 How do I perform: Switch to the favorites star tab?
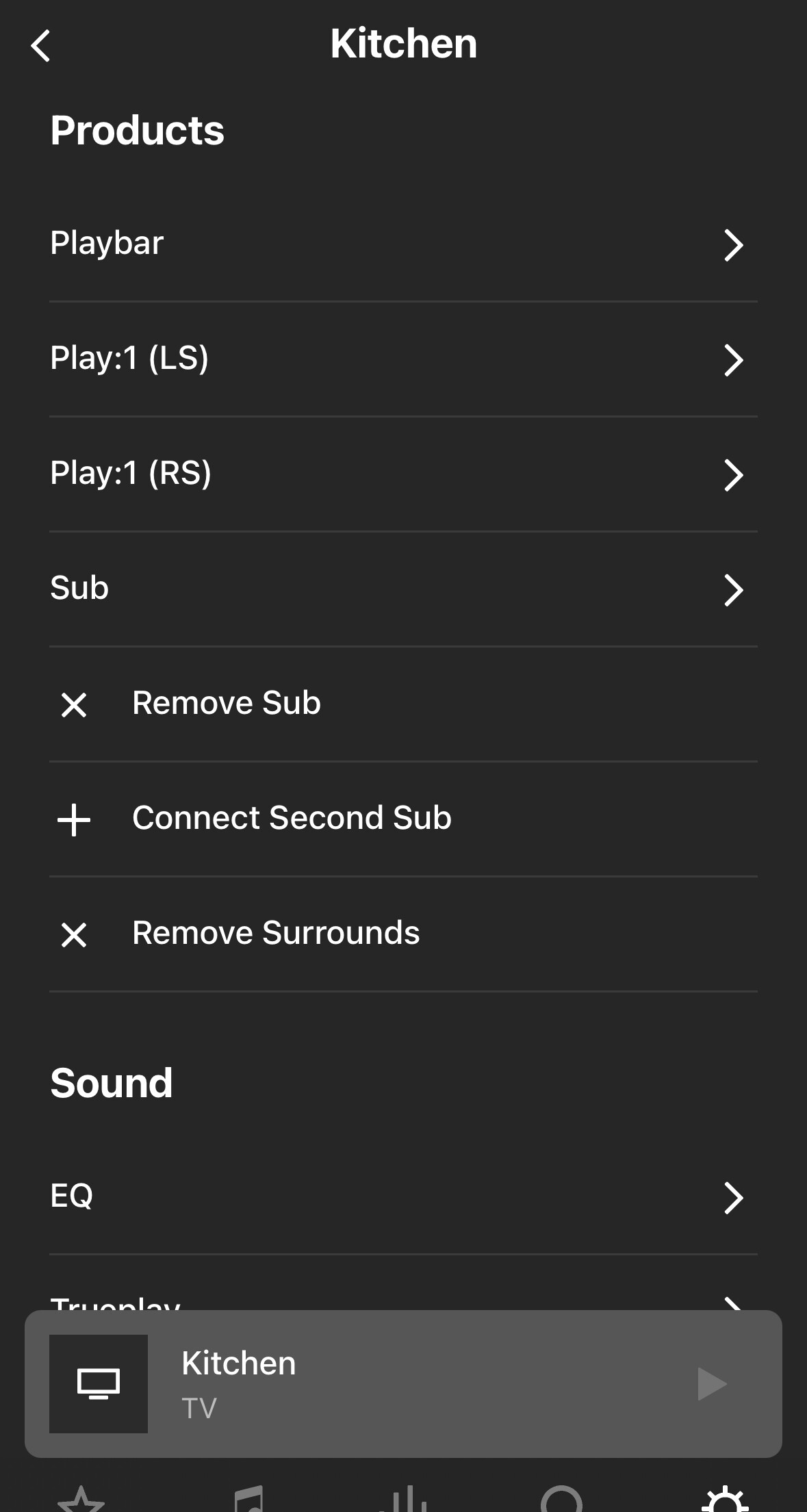(x=81, y=1499)
